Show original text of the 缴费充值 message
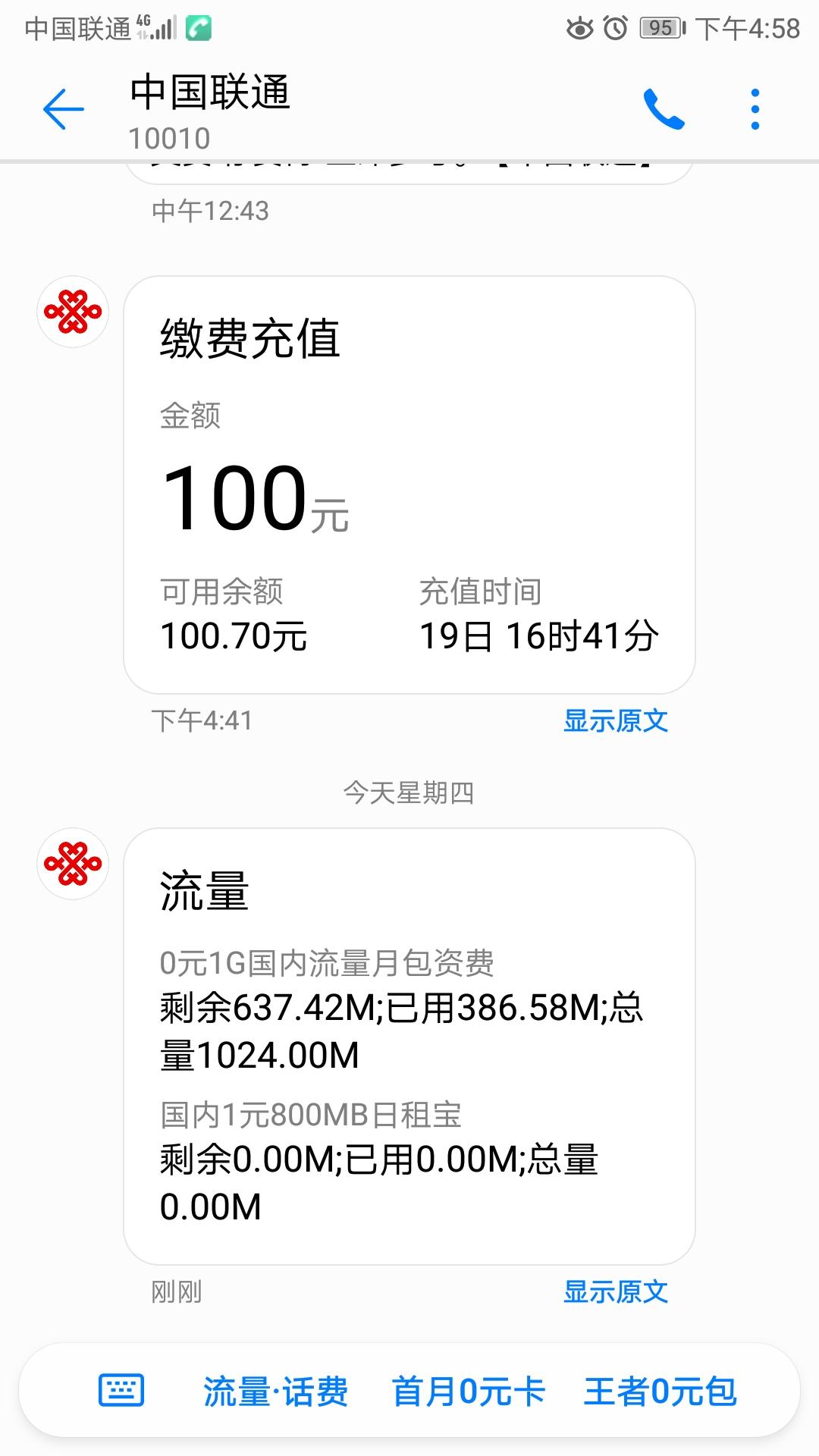This screenshot has height=1456, width=819. pyautogui.click(x=615, y=721)
